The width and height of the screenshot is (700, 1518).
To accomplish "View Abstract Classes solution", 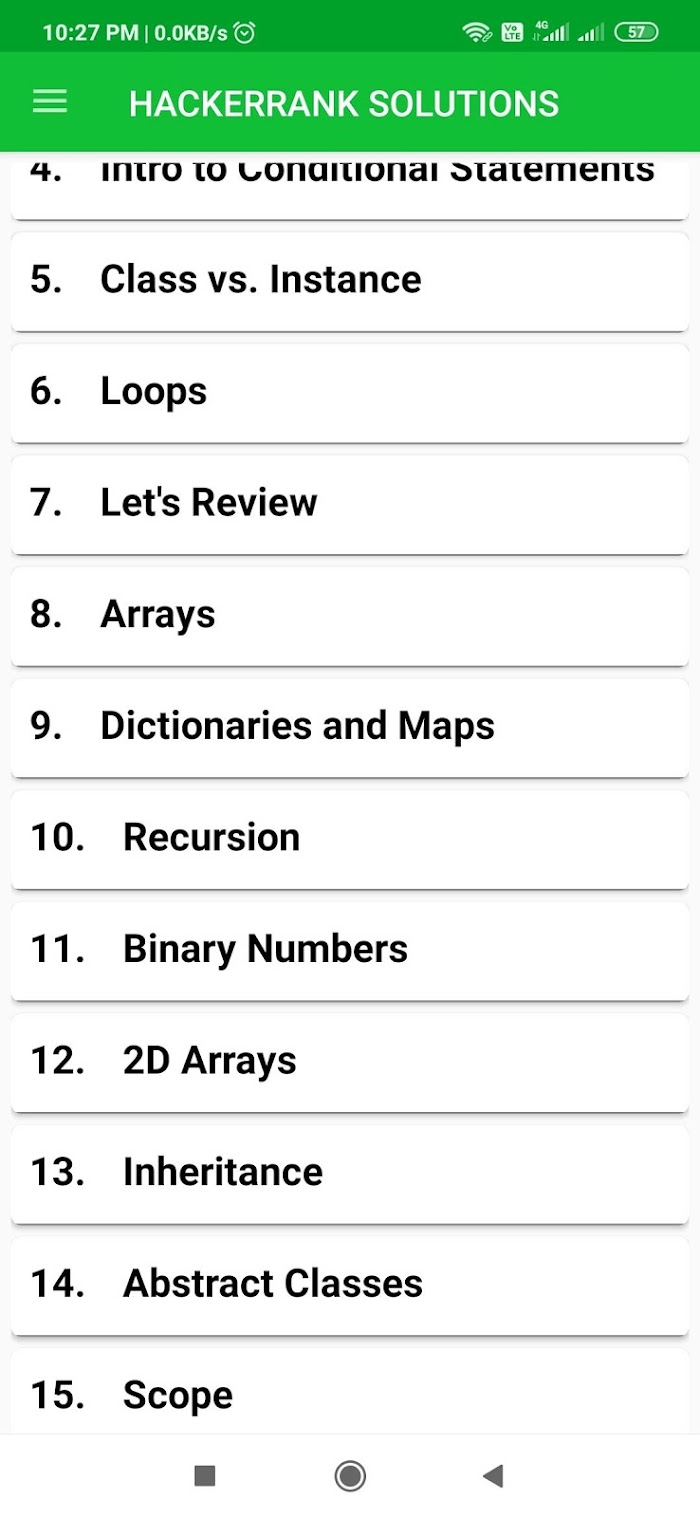I will 350,1285.
